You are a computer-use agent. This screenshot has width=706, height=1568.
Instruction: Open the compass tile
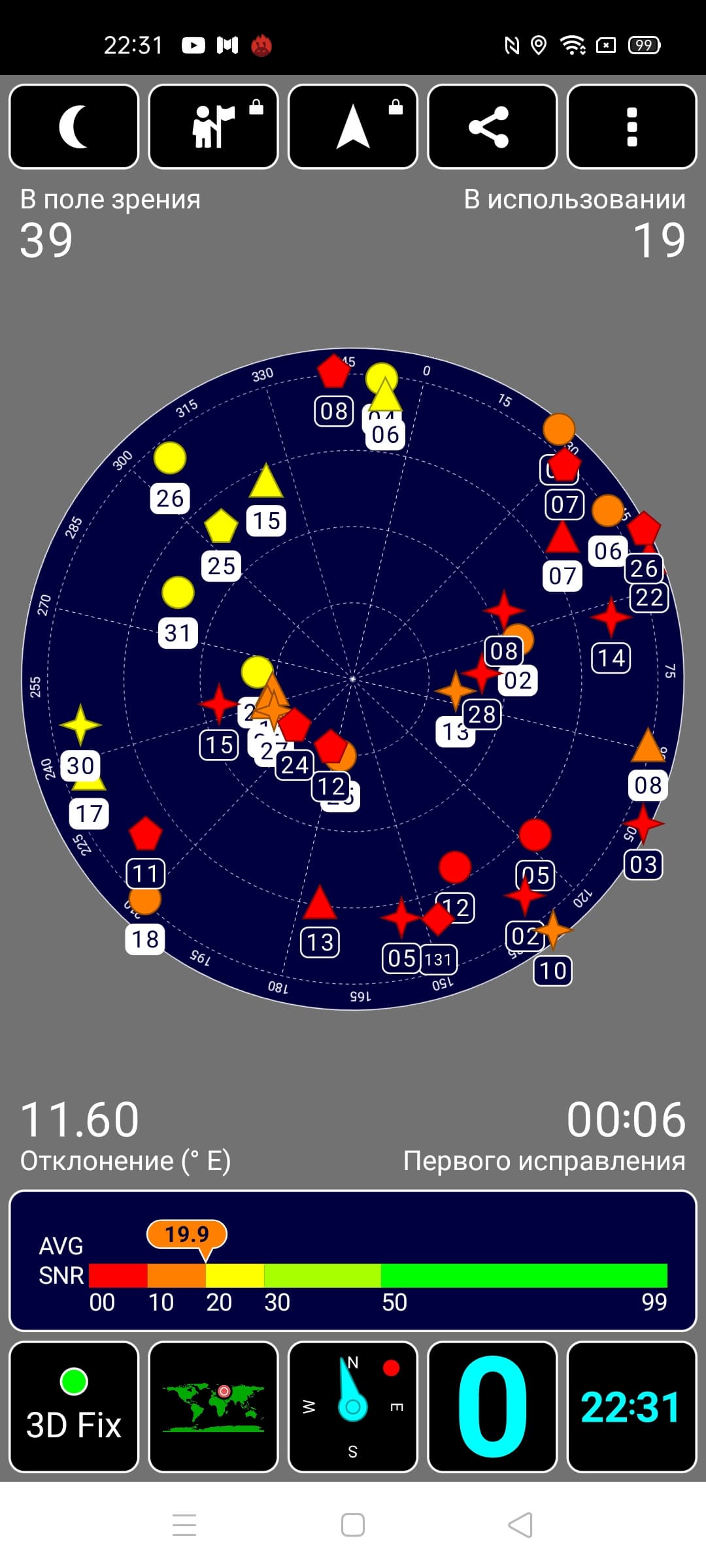click(x=353, y=1407)
